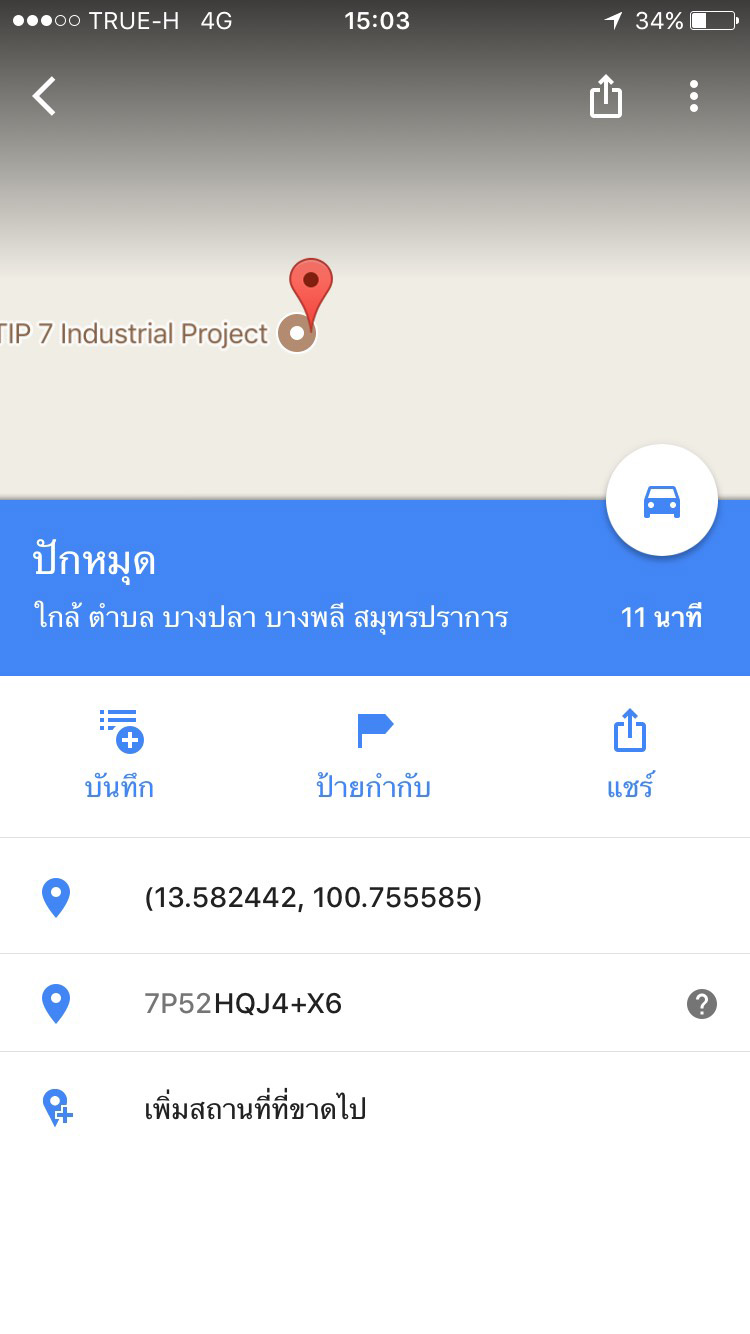Tap the TIP 7 Industrial Project map marker
The width and height of the screenshot is (750, 1334).
point(296,333)
